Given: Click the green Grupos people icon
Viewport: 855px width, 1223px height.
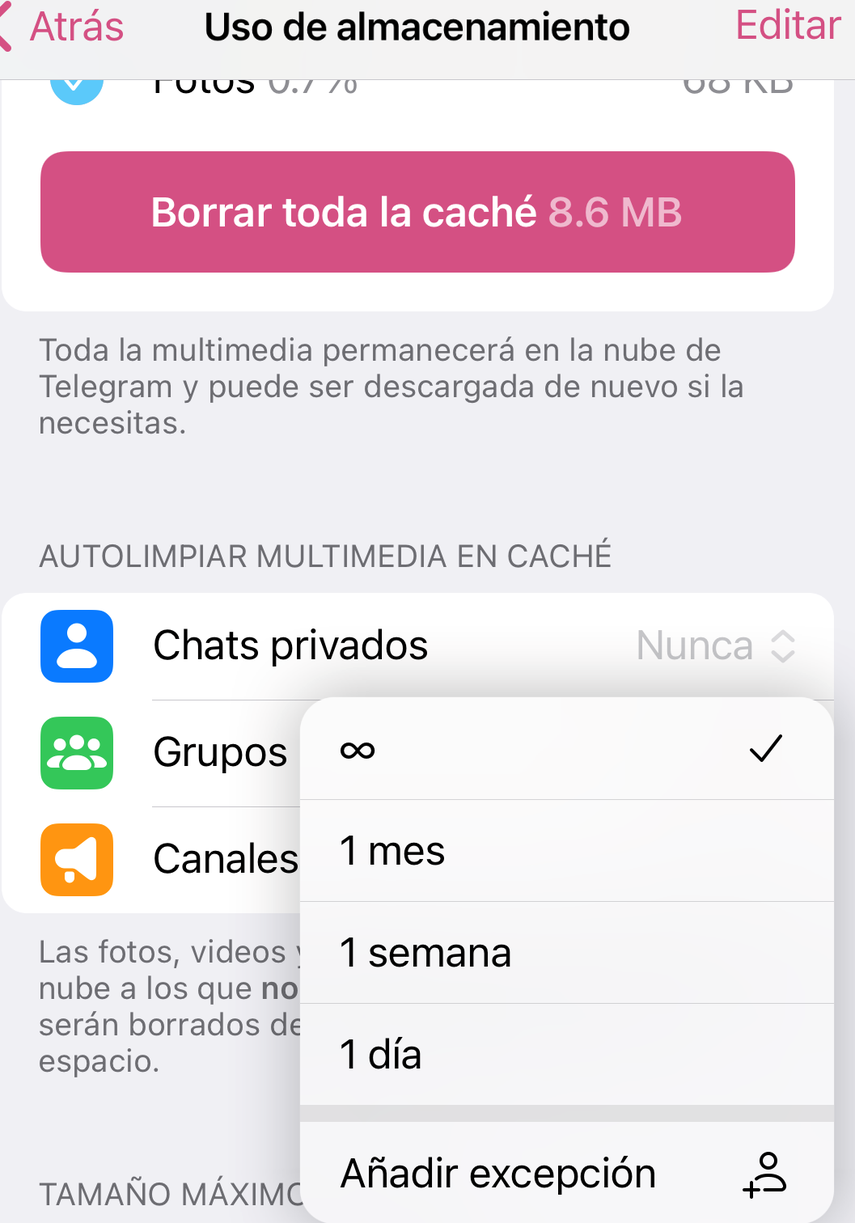Looking at the screenshot, I should 77,753.
